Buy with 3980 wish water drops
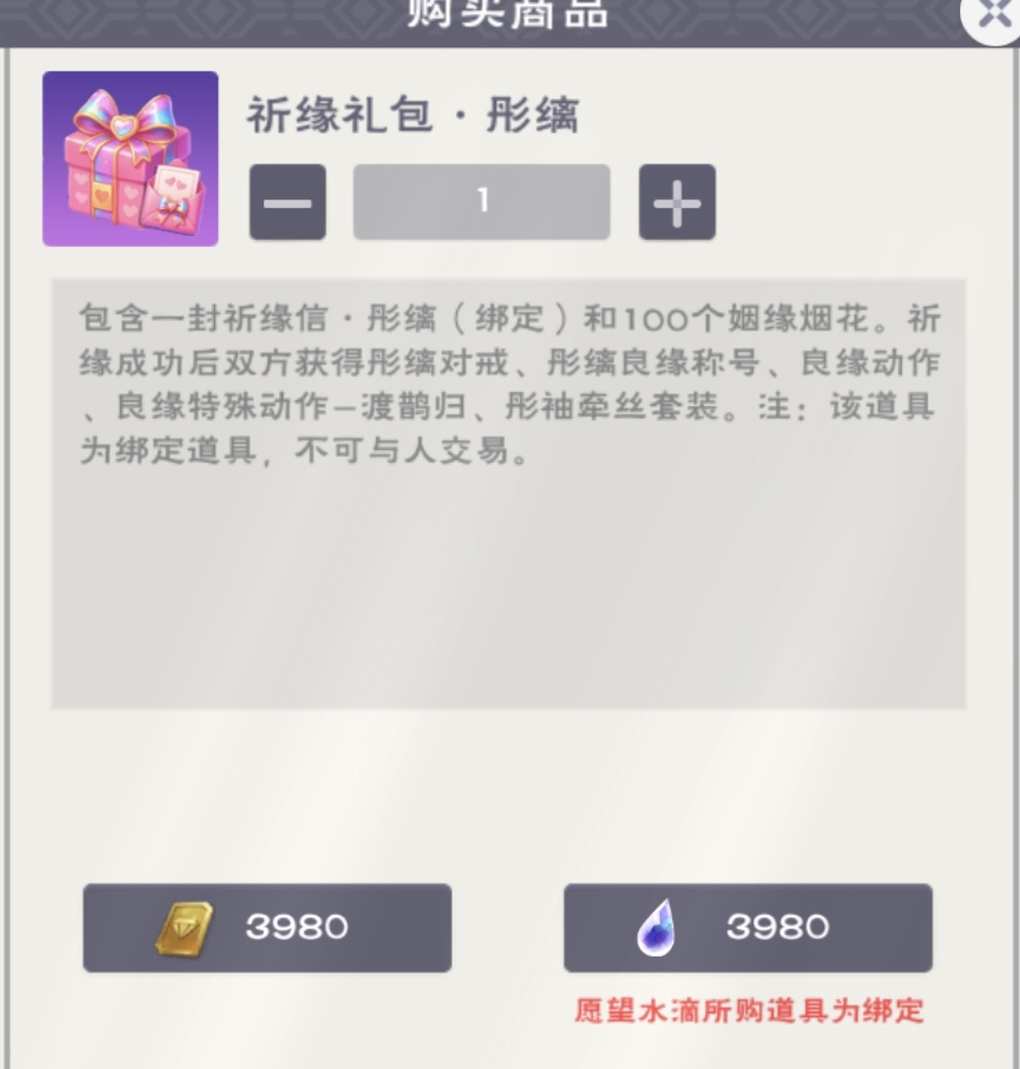The width and height of the screenshot is (1020, 1069). click(x=748, y=927)
